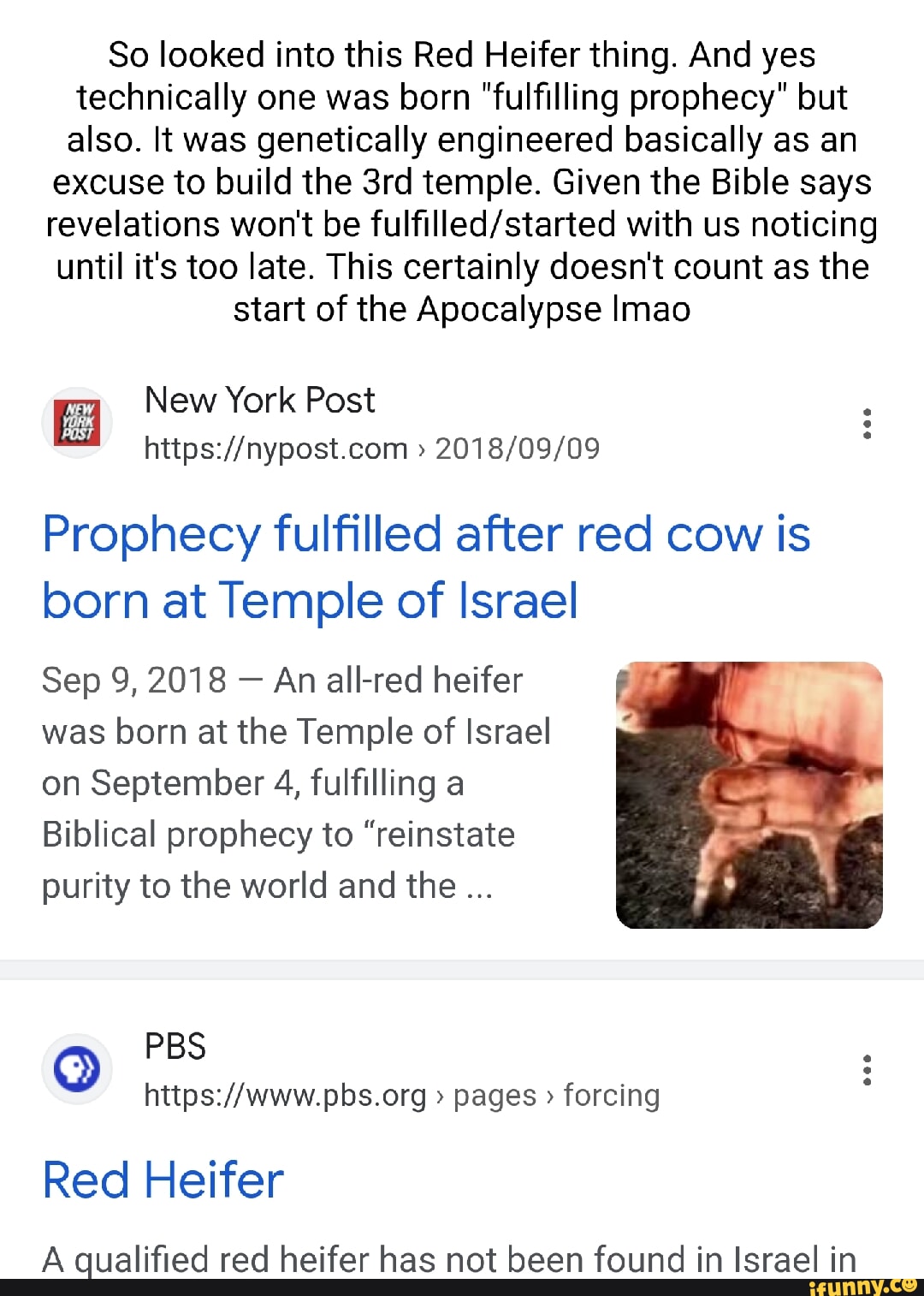Viewport: 924px width, 1296px height.
Task: Click the NY Post newspaper logo square
Action: pyautogui.click(x=77, y=421)
